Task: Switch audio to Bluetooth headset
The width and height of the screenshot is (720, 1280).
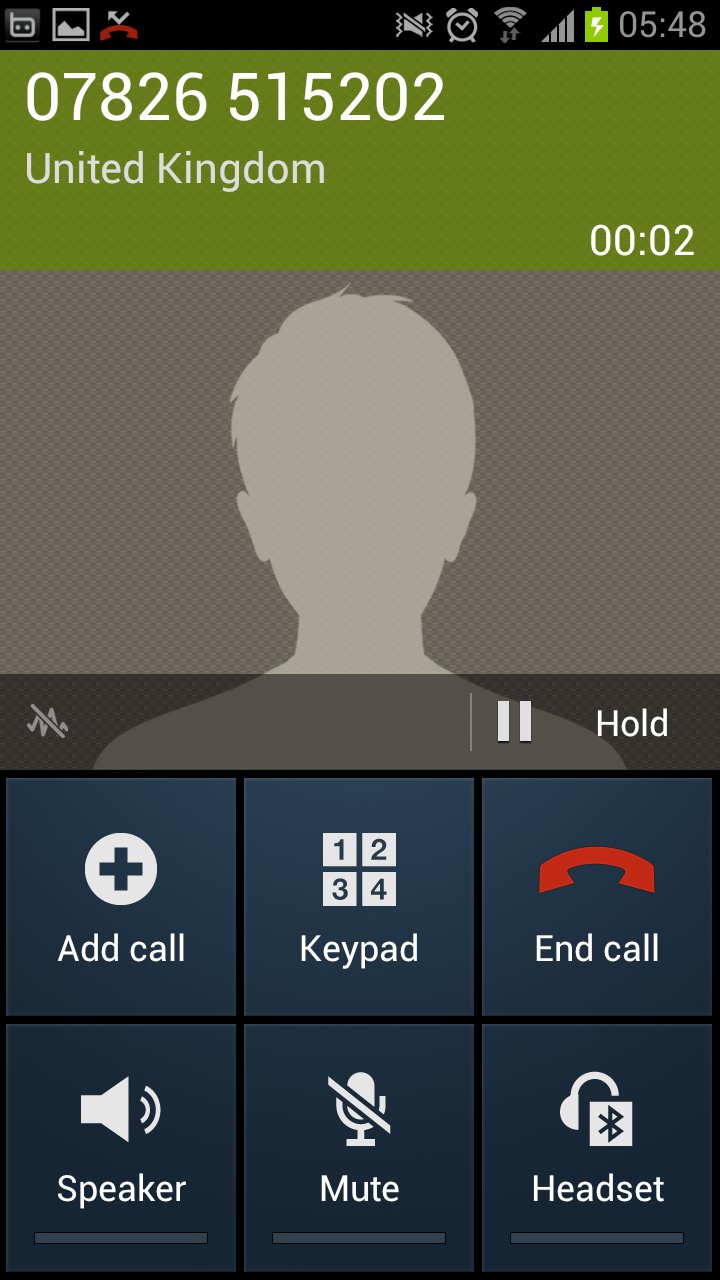Action: [x=597, y=1145]
